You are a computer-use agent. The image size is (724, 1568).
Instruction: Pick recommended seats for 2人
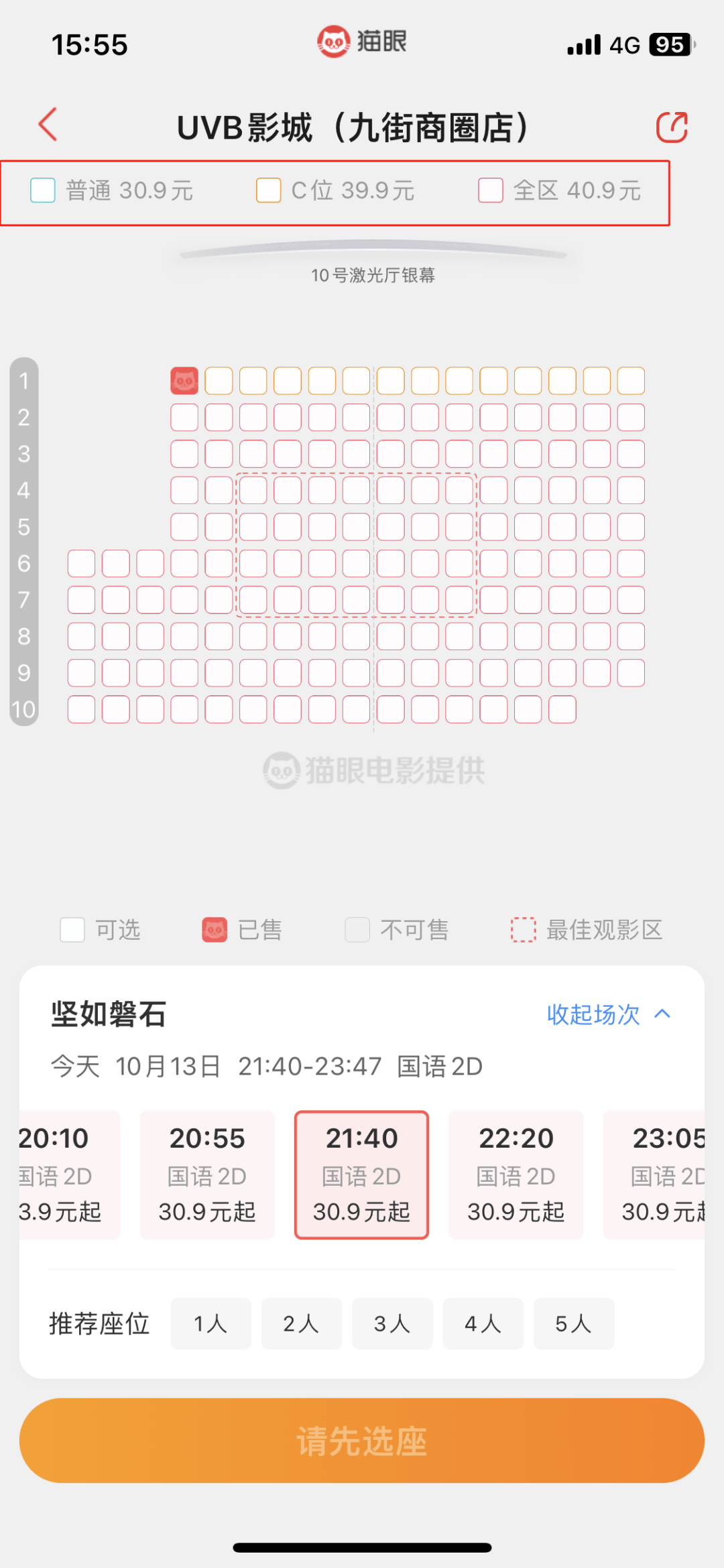coord(301,1323)
